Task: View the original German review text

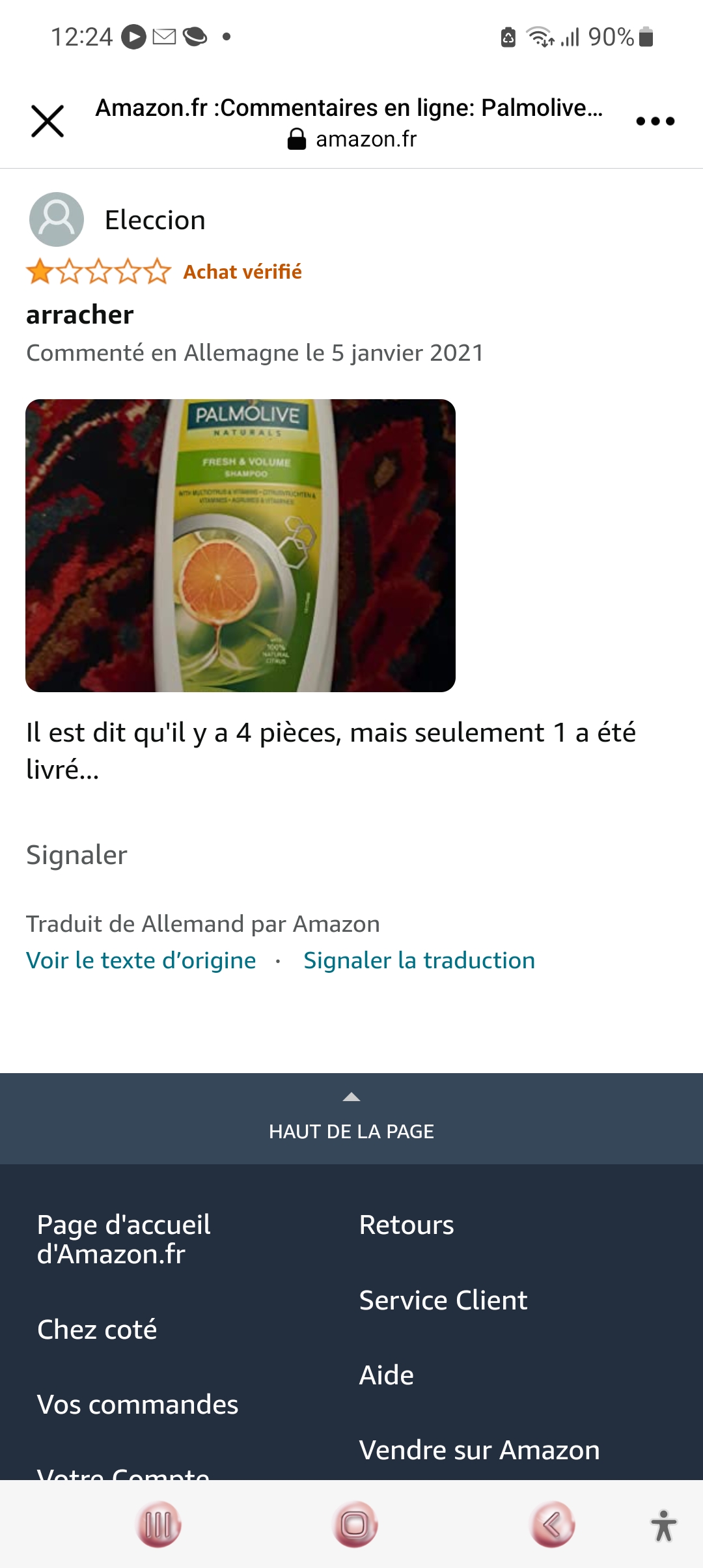Action: [x=141, y=960]
